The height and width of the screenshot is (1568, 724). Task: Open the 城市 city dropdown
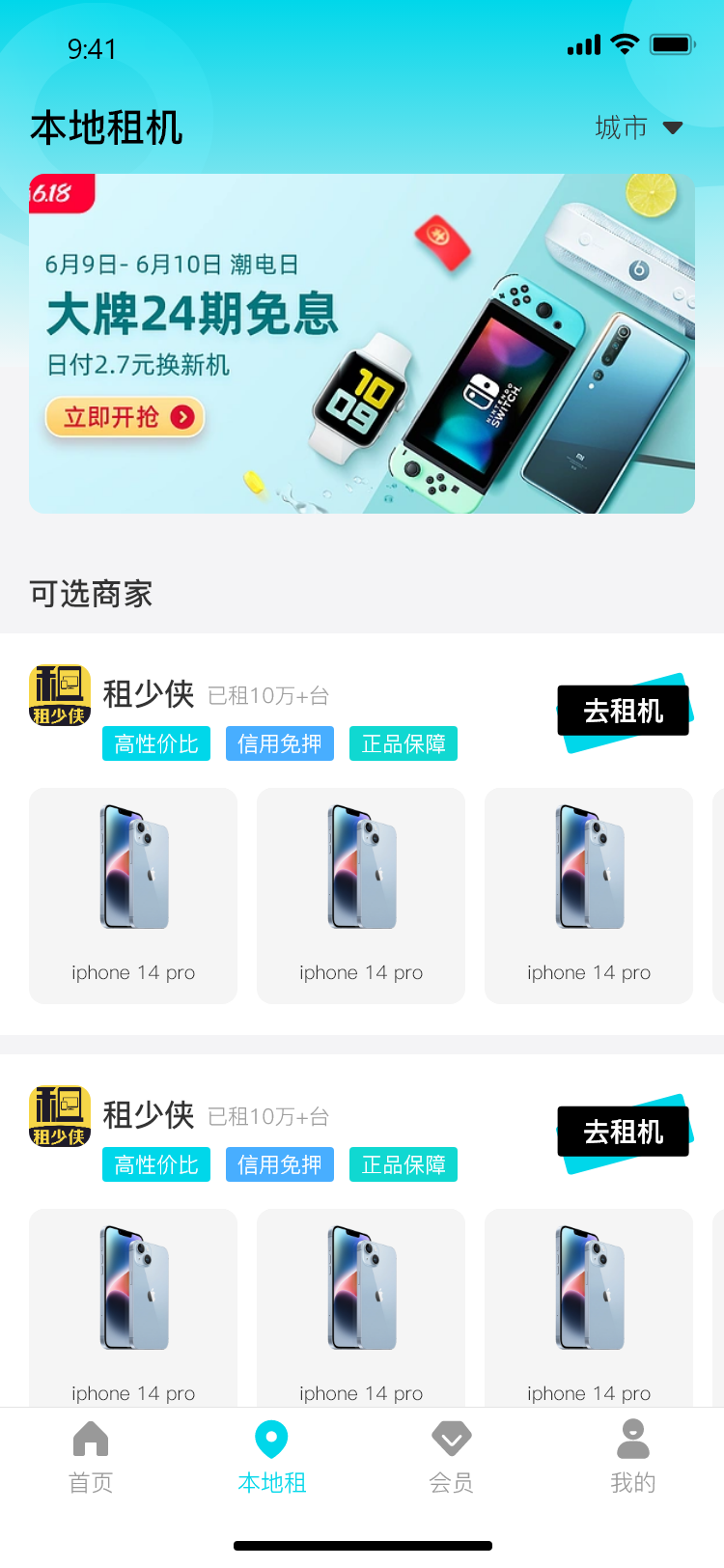(x=638, y=127)
